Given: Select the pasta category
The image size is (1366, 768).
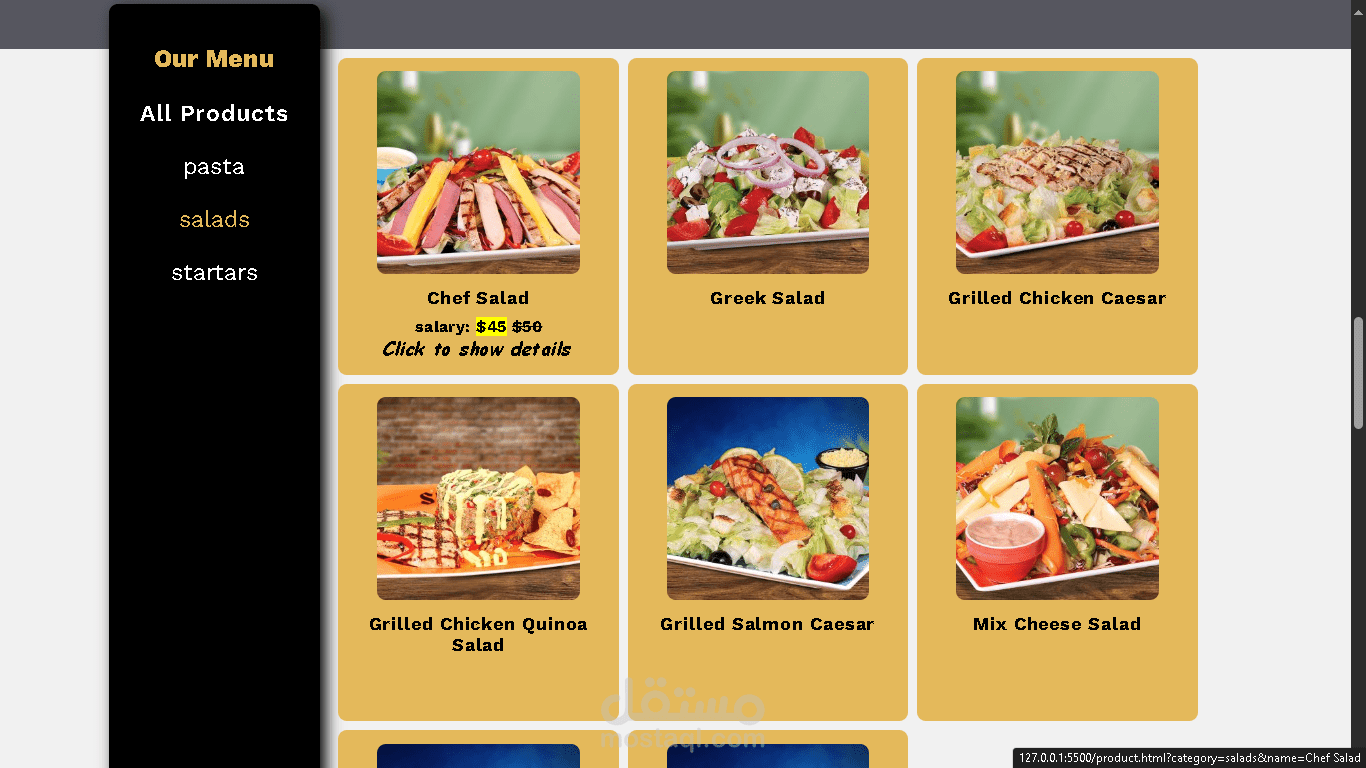Looking at the screenshot, I should click(214, 167).
